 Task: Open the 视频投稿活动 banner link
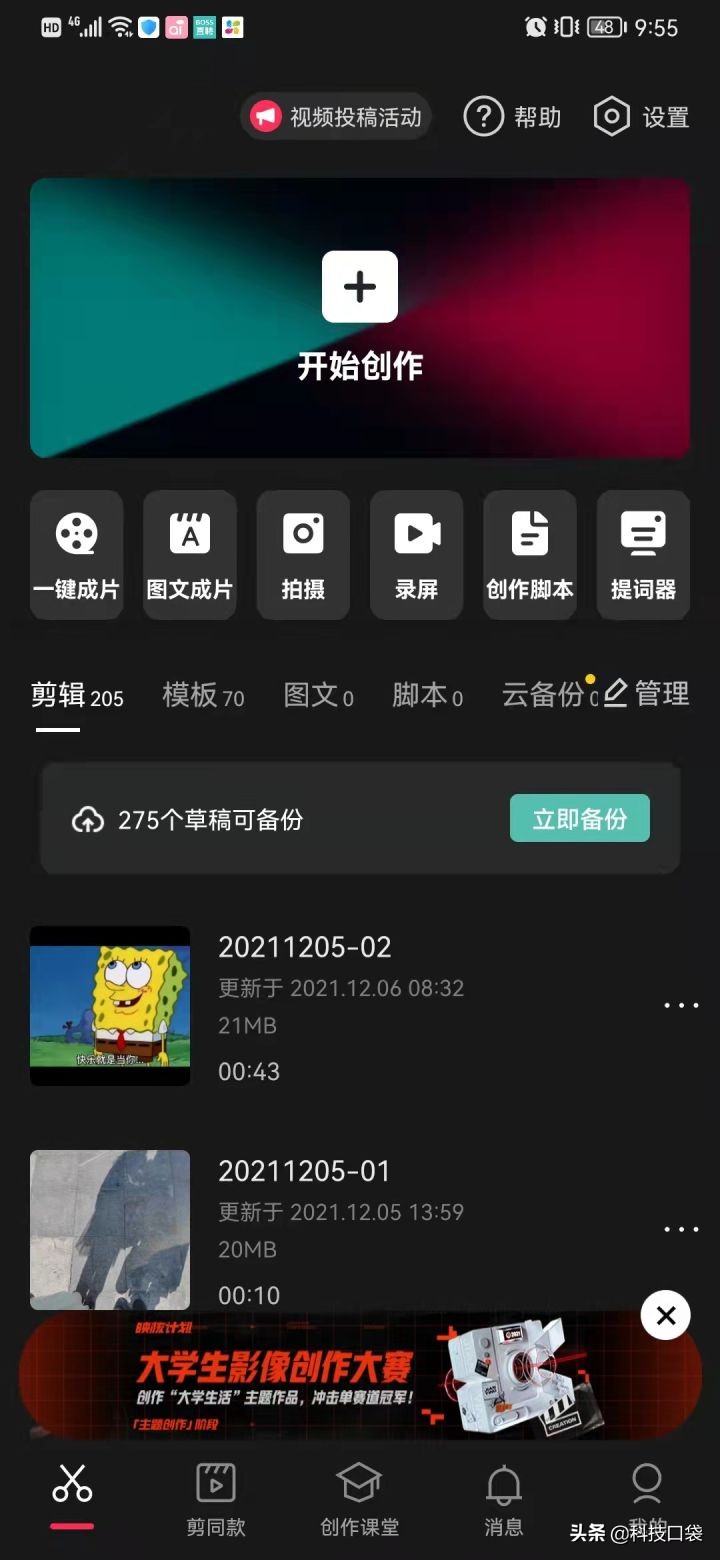[x=335, y=116]
